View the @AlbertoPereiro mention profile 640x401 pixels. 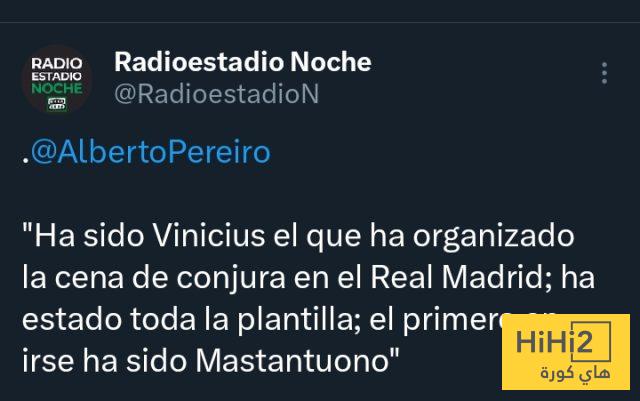tap(150, 154)
